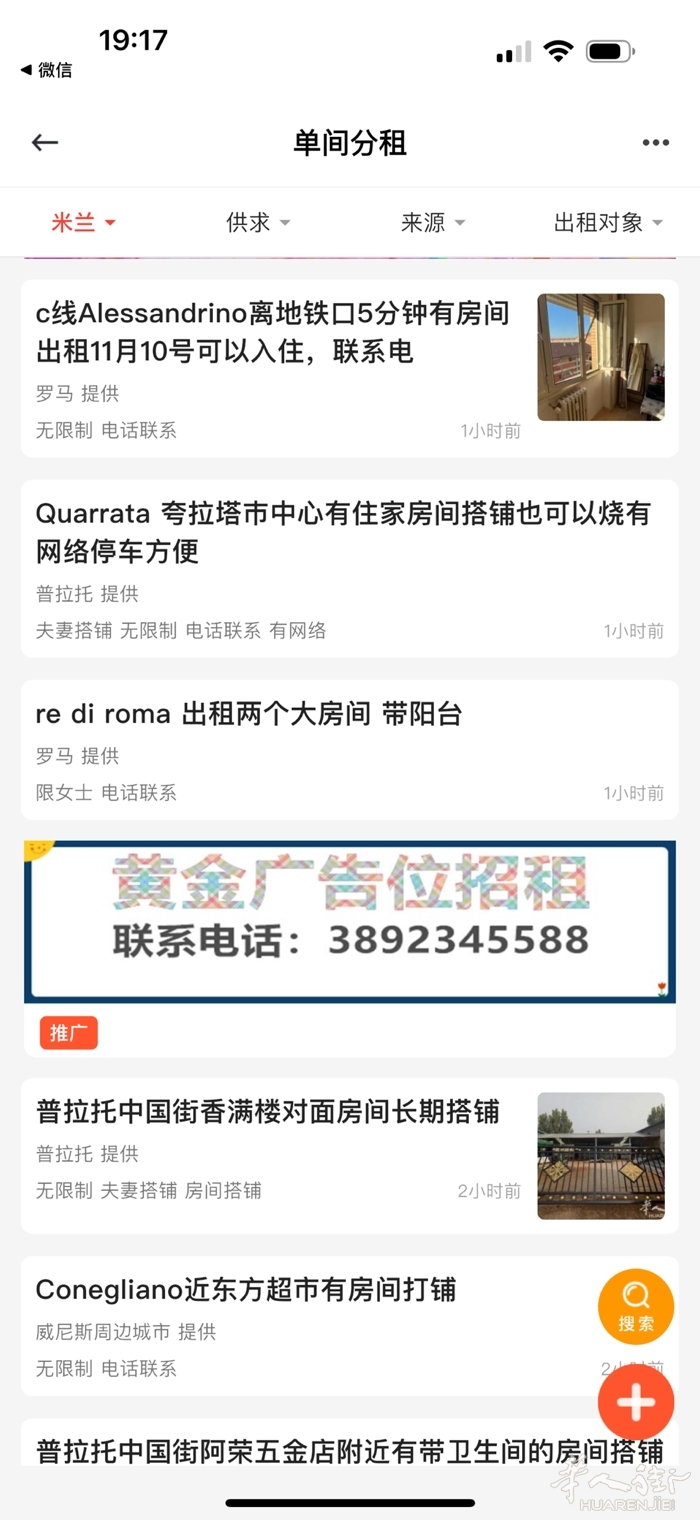Image resolution: width=700 pixels, height=1520 pixels.
Task: Expand the 来源 filter dropdown
Action: (x=433, y=222)
